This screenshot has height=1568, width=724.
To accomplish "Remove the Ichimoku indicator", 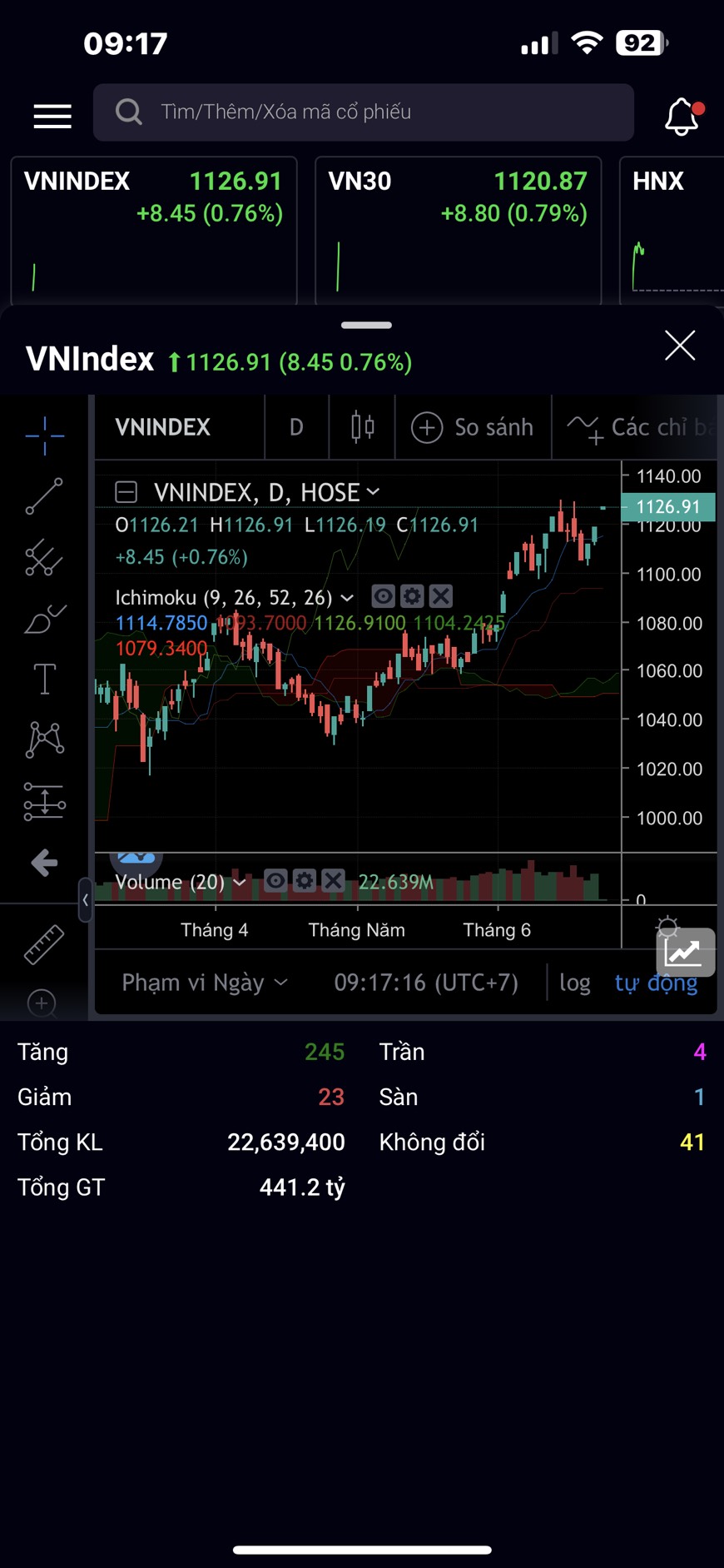I will (441, 596).
